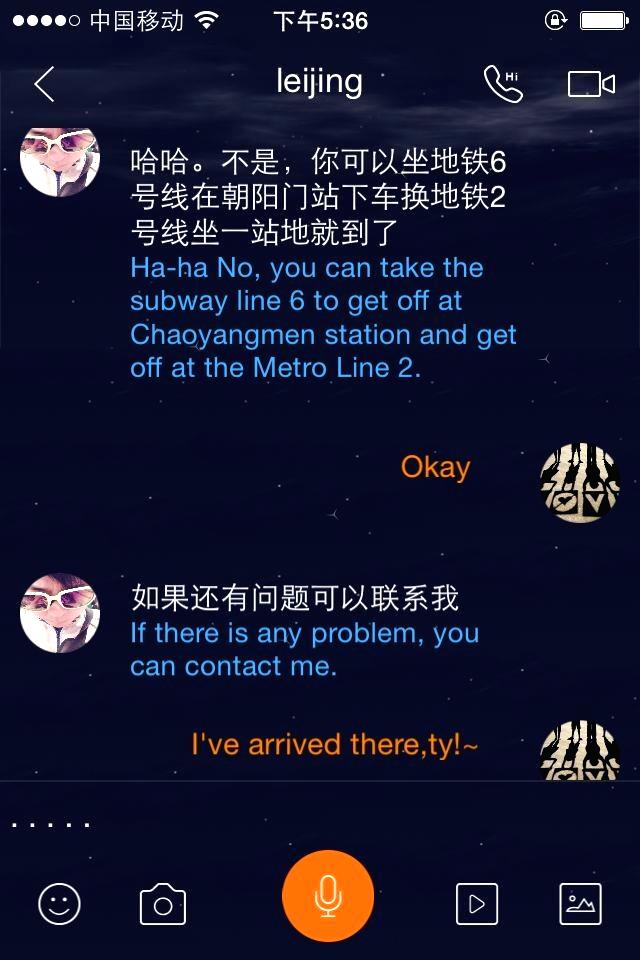640x960 pixels.
Task: Start a voice call with leijing
Action: pos(502,84)
